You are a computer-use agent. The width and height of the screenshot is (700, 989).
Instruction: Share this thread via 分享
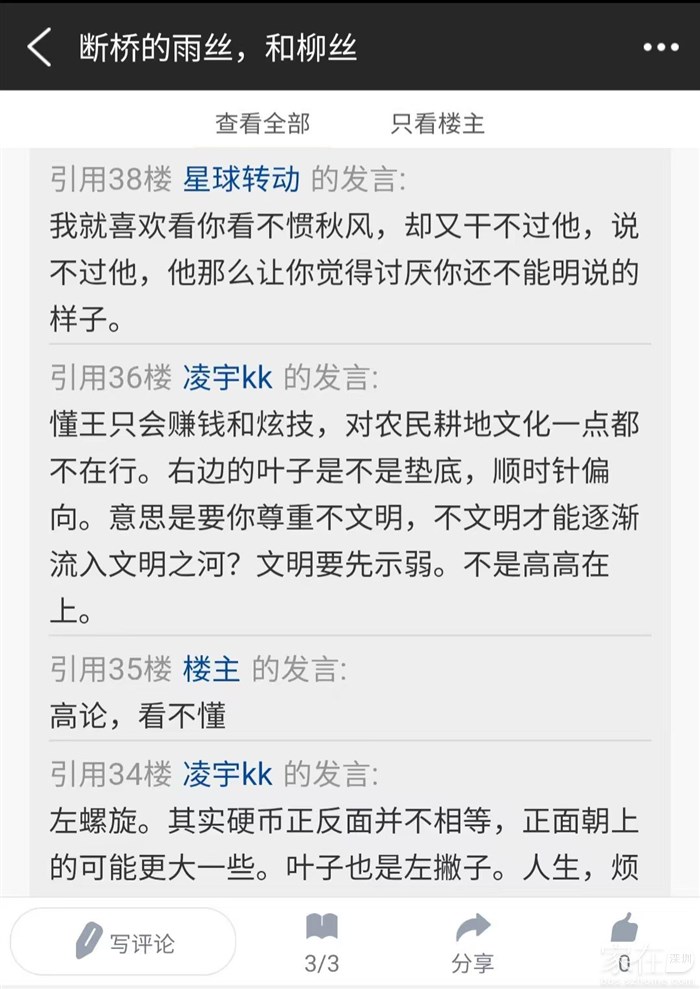tap(472, 942)
